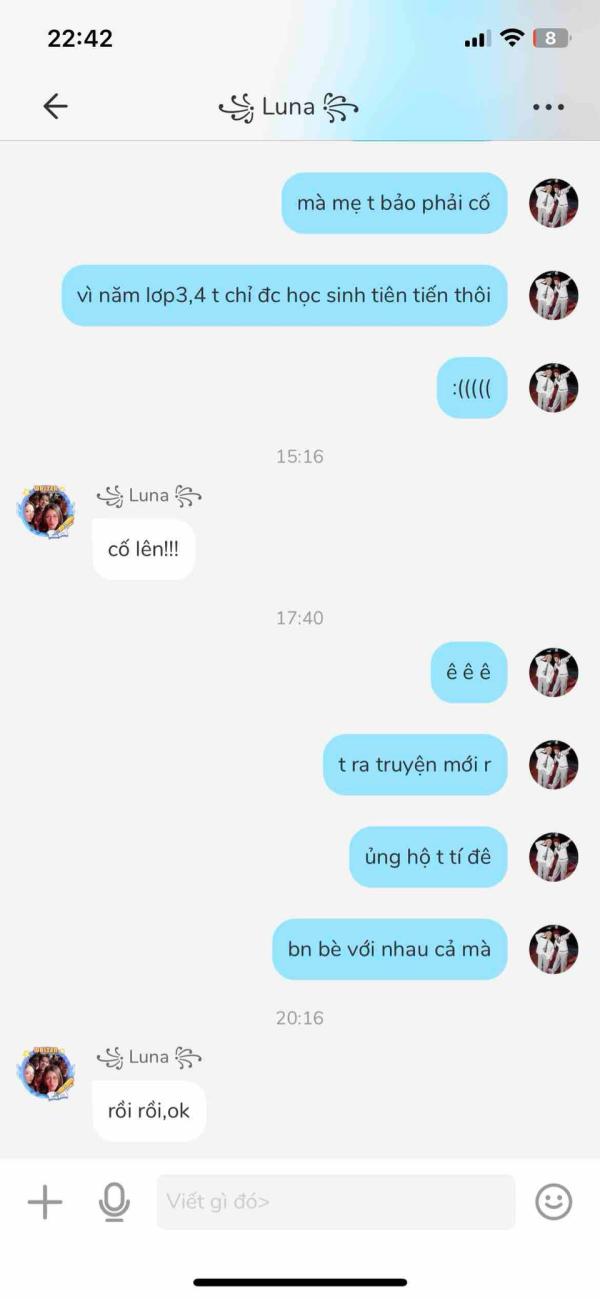600x1299 pixels.
Task: Open Luna's avatar beside "cố lên!!!"
Action: 46,511
